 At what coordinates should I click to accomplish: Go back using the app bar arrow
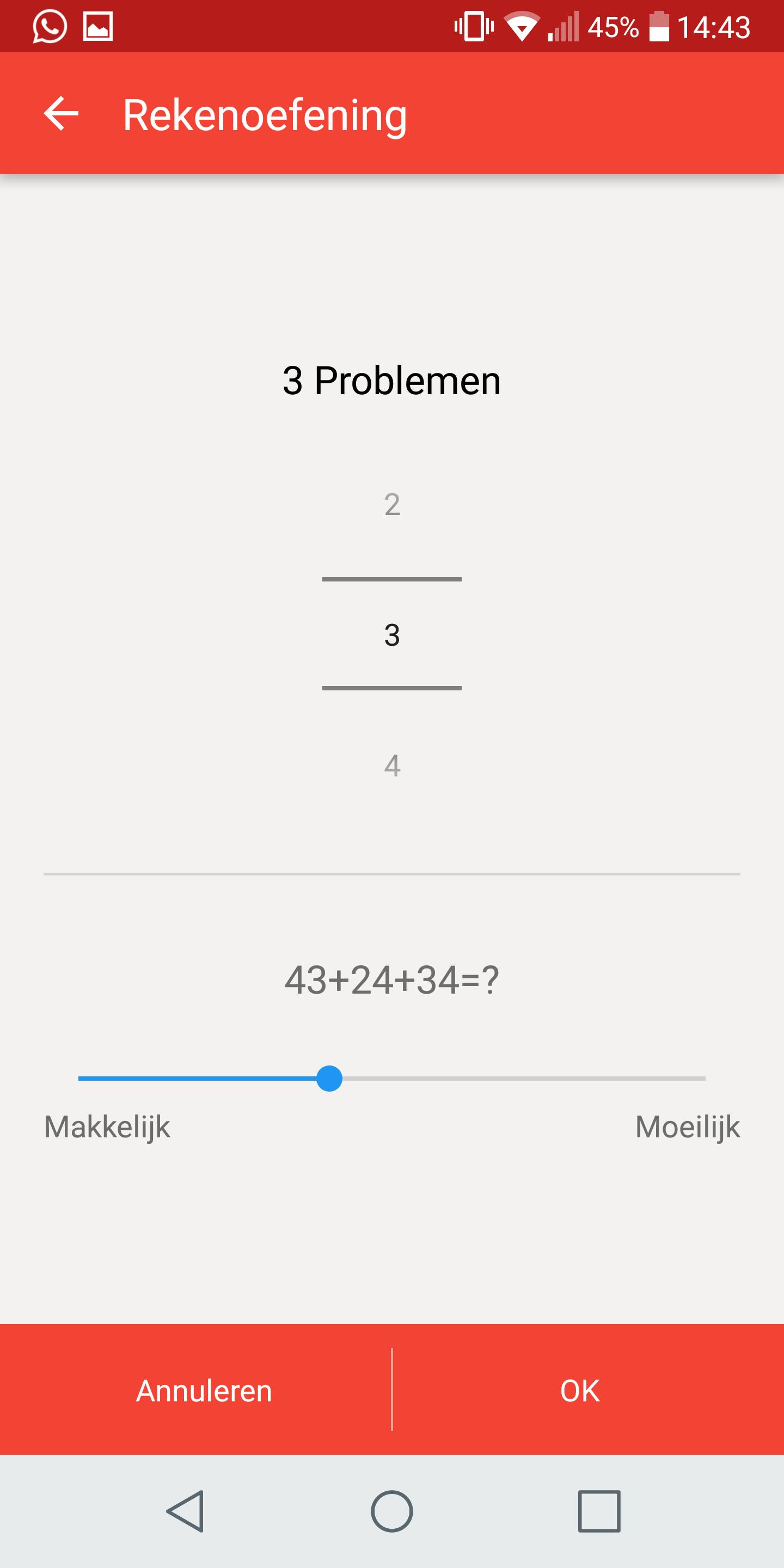pos(61,114)
